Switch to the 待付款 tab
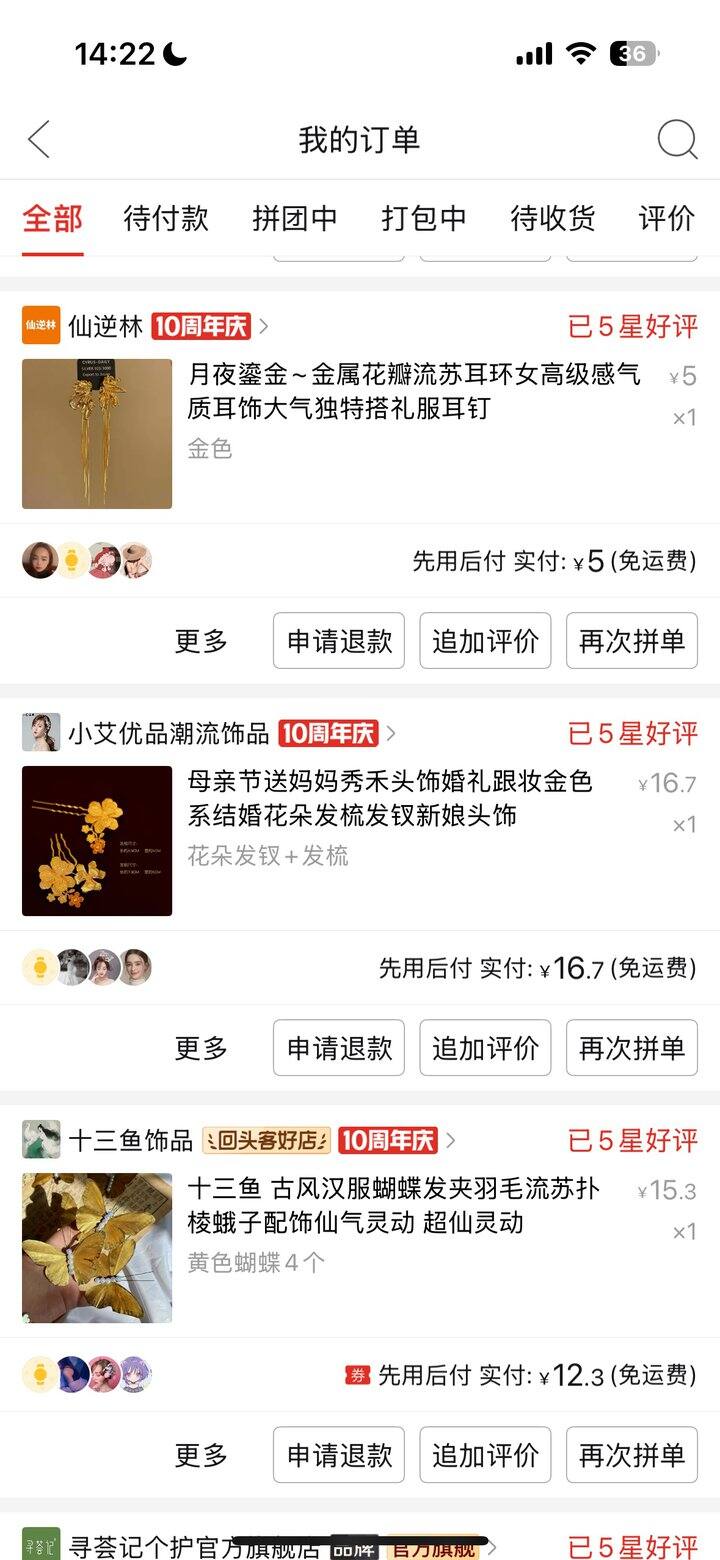This screenshot has width=720, height=1560. click(168, 220)
